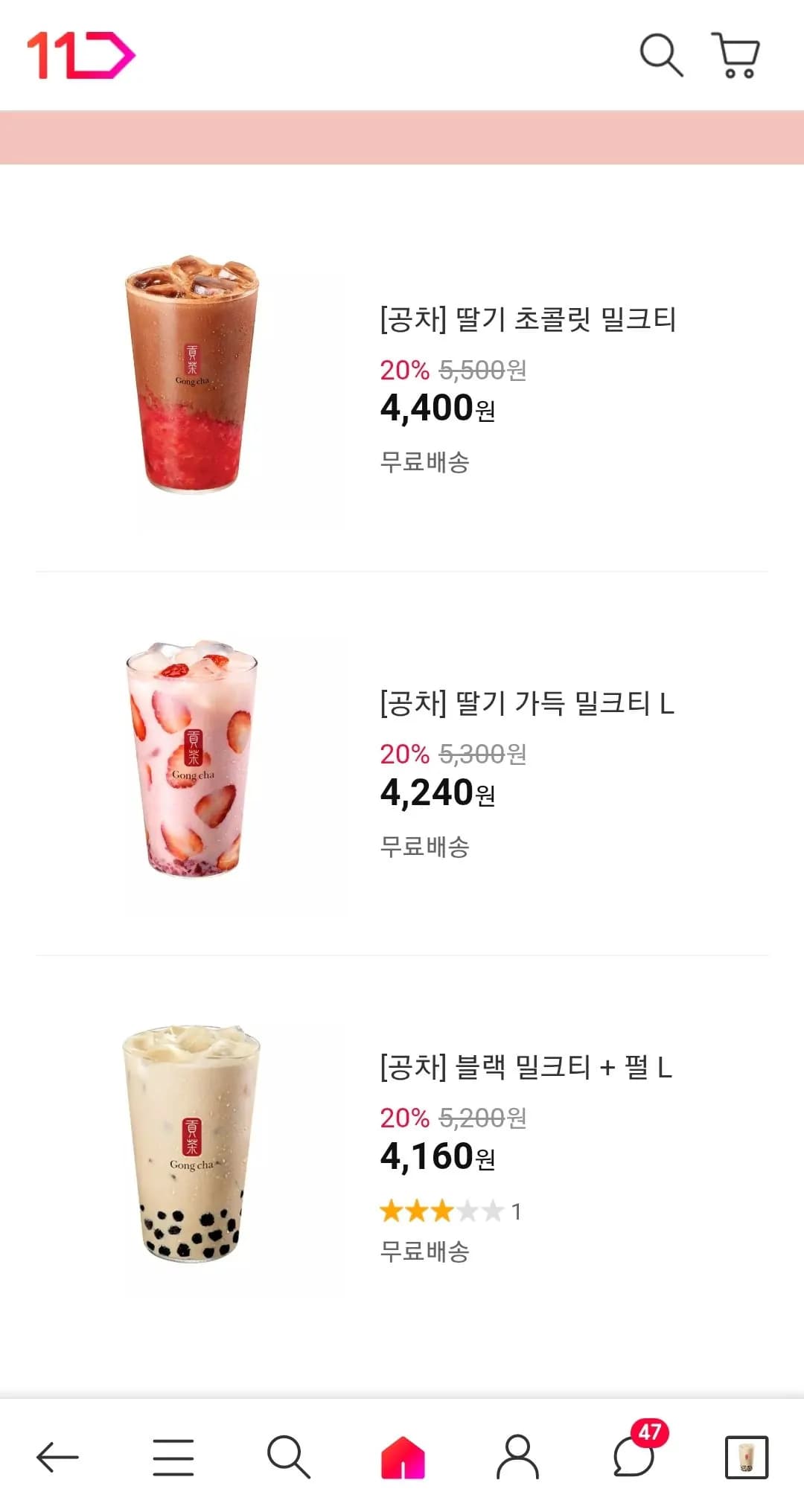Go back using the bottom arrow icon

coord(57,1455)
